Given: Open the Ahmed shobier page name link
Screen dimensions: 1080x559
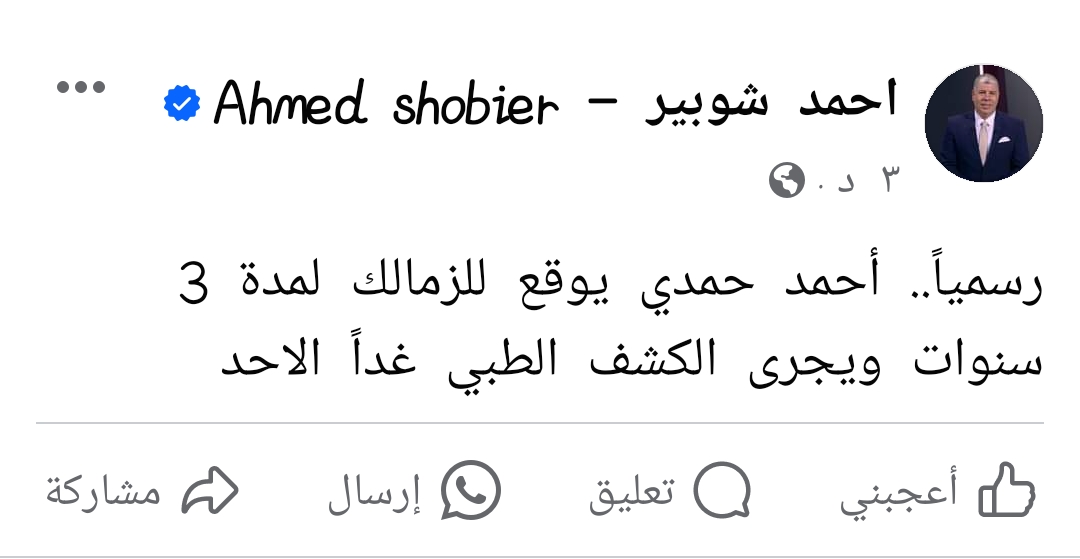Looking at the screenshot, I should (x=555, y=103).
